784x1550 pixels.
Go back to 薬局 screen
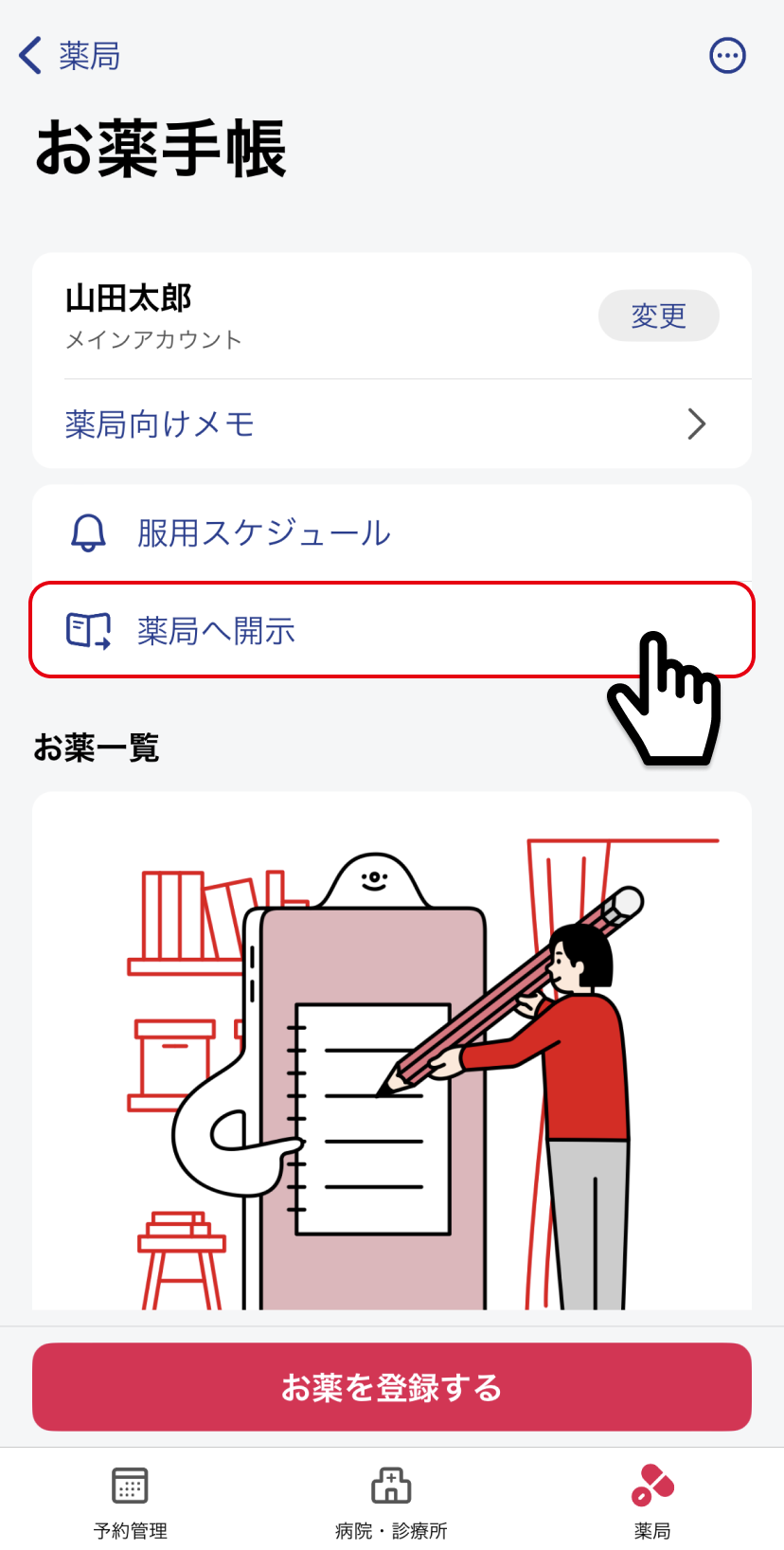point(70,56)
